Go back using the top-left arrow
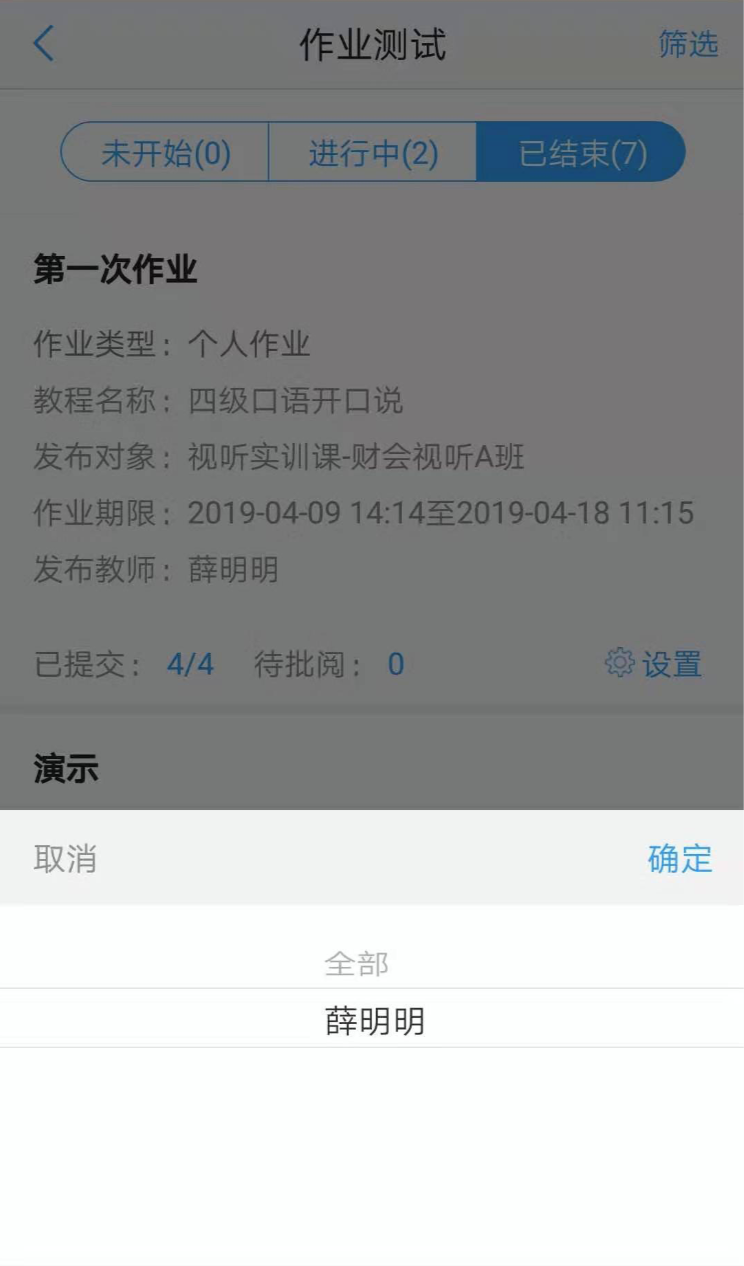The height and width of the screenshot is (1266, 744). [x=43, y=45]
